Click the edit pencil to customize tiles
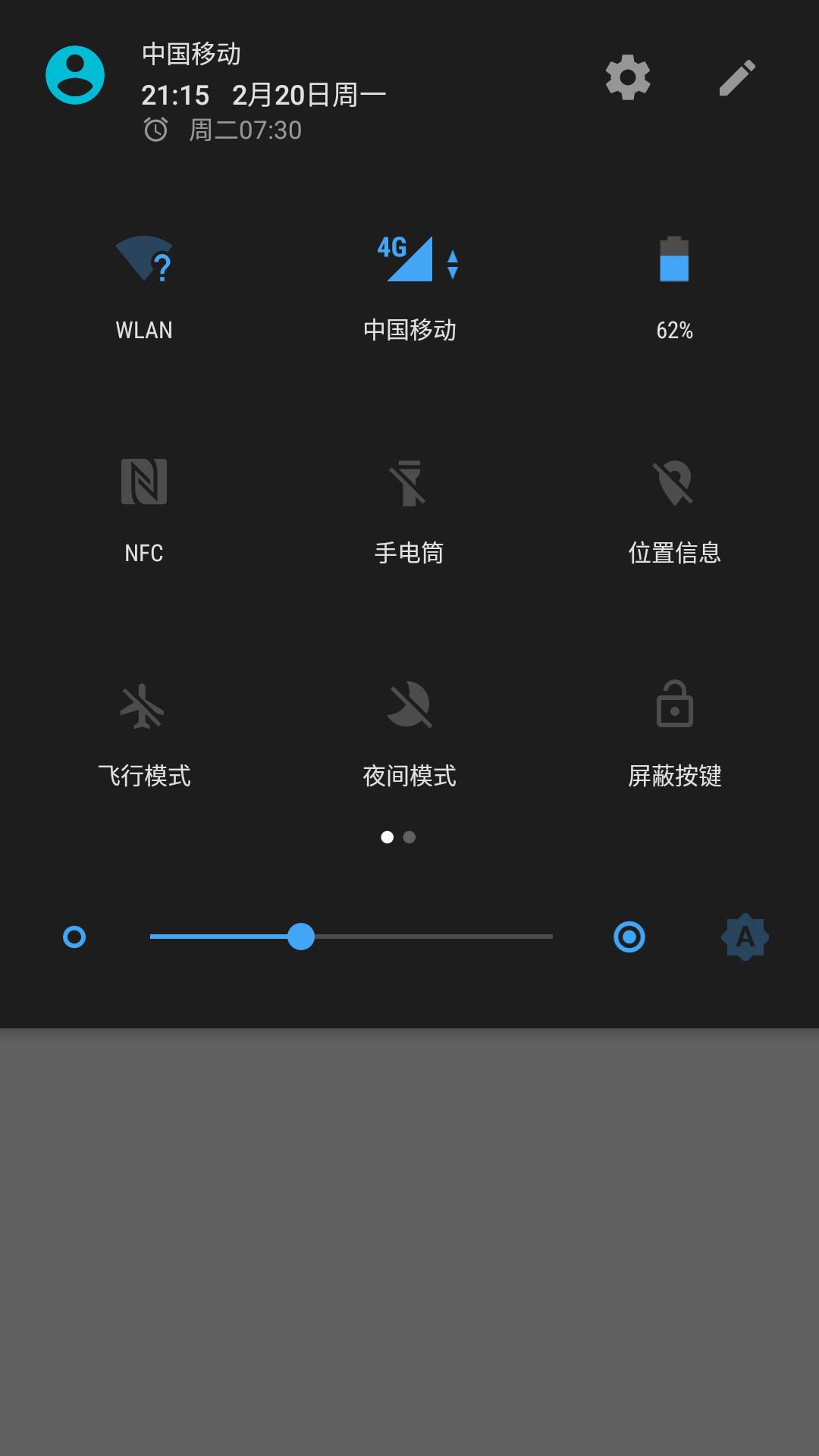Screen dimensions: 819x1456 point(738,77)
